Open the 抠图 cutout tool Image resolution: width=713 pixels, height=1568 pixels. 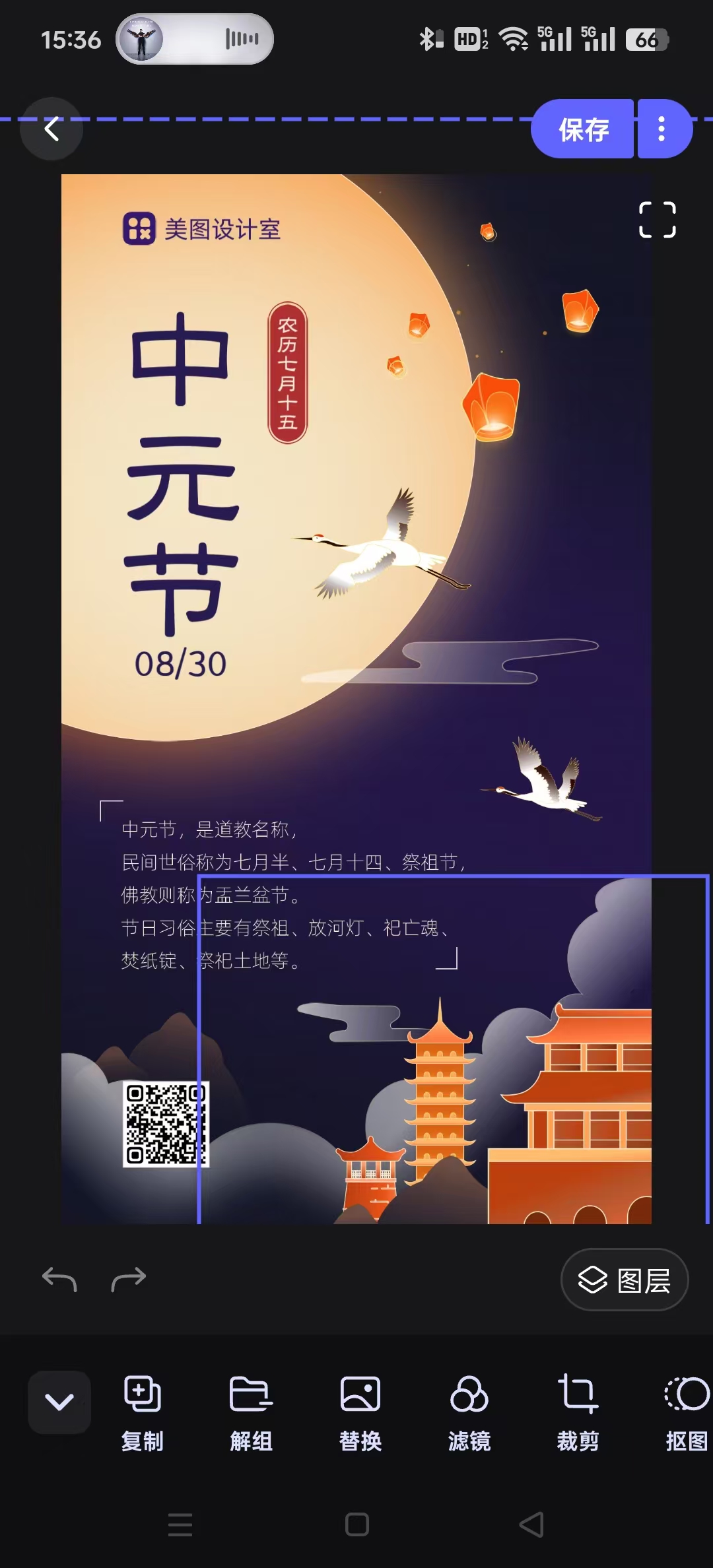[687, 1414]
